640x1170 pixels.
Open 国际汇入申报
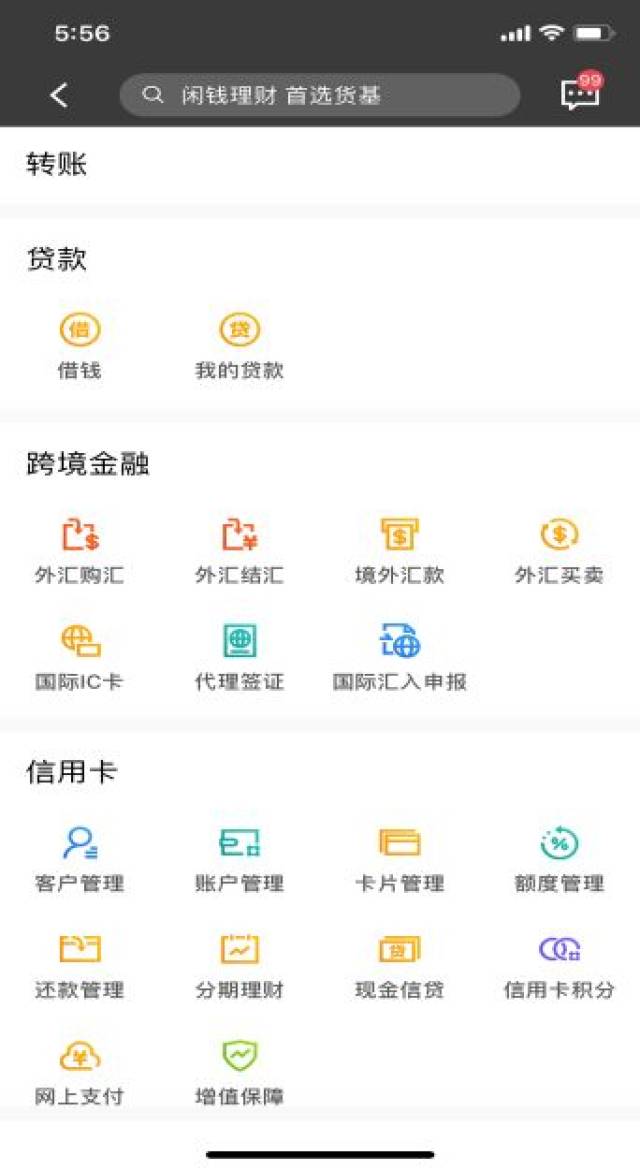(399, 658)
